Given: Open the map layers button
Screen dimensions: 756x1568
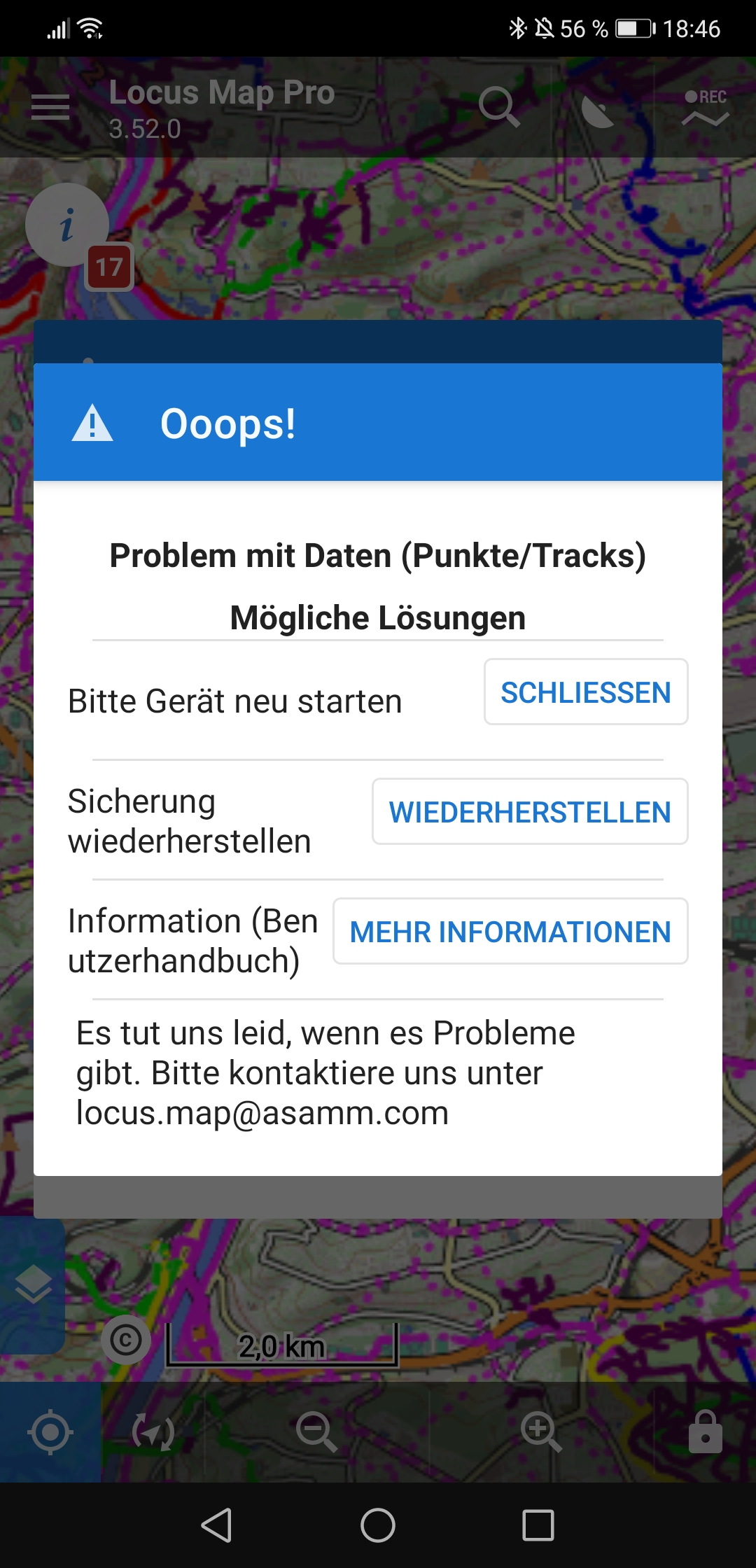Looking at the screenshot, I should pos(33,1285).
